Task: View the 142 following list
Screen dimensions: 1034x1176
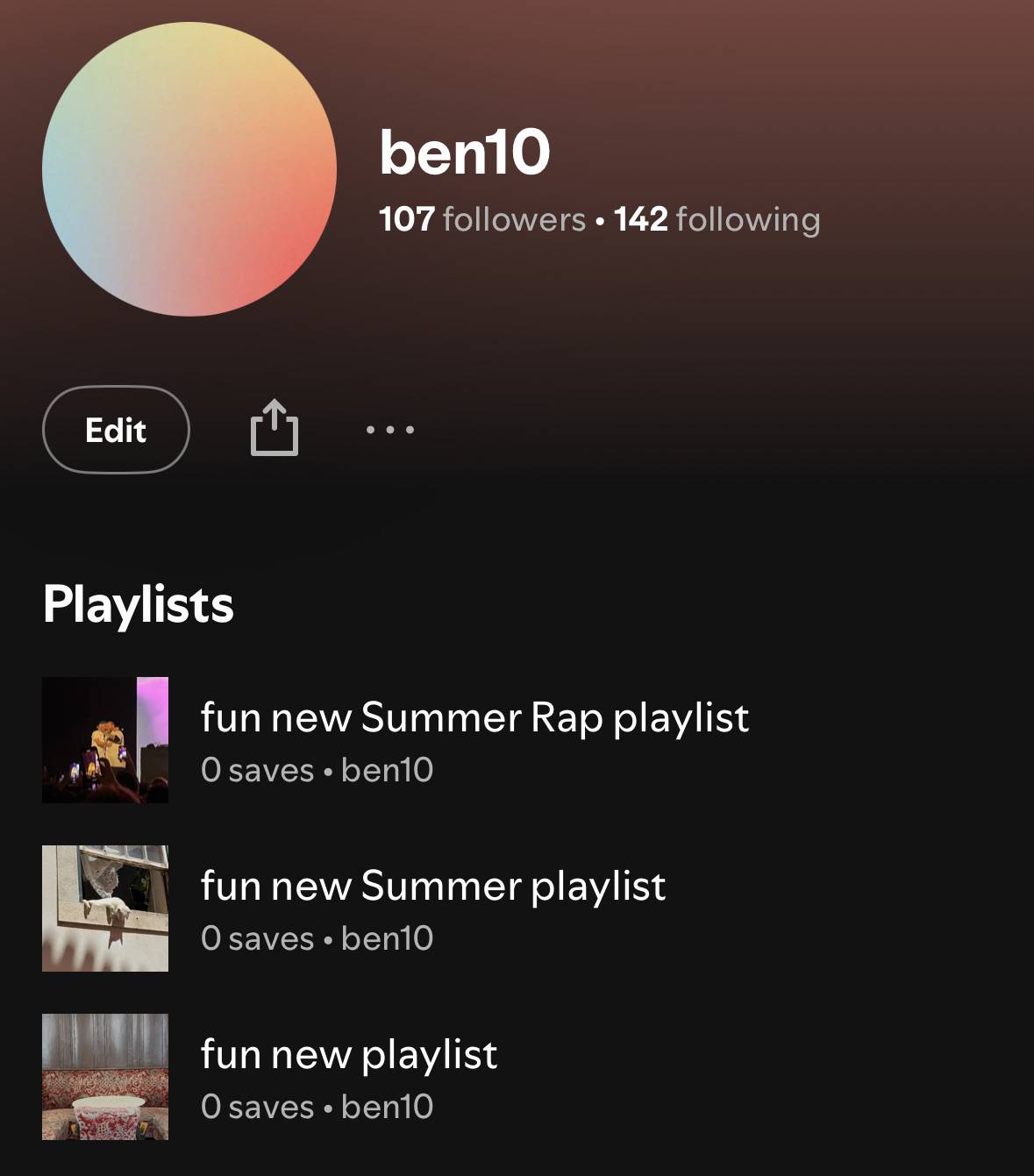Action: tap(717, 219)
